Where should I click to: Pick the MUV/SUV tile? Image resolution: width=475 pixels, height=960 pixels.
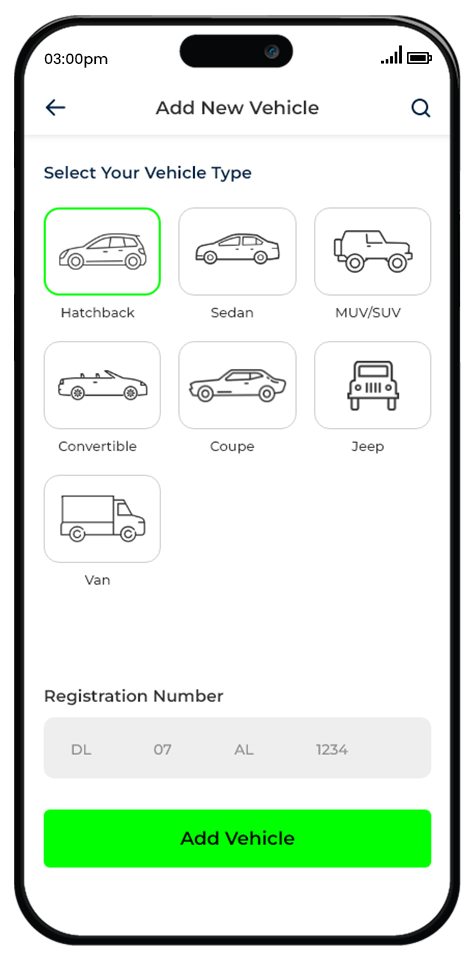pos(373,252)
